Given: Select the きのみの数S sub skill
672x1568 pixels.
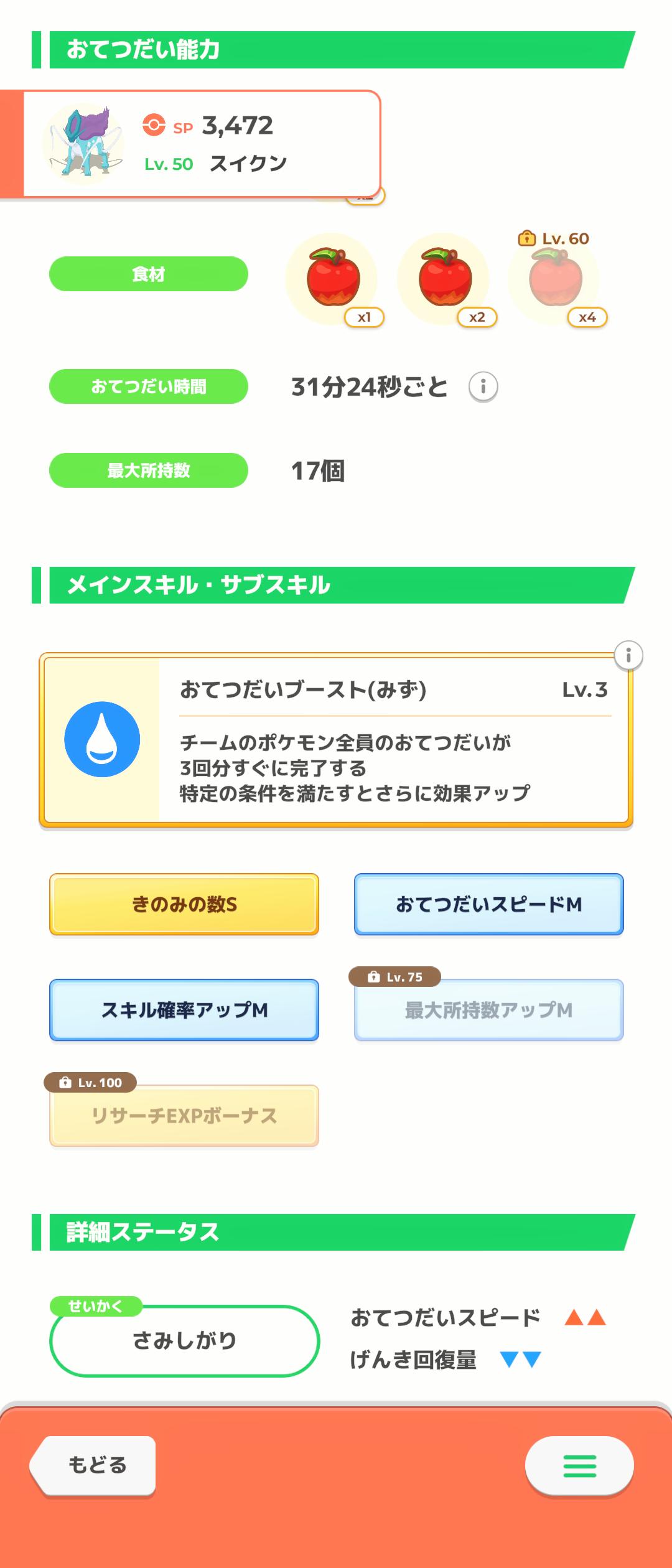Looking at the screenshot, I should click(184, 904).
